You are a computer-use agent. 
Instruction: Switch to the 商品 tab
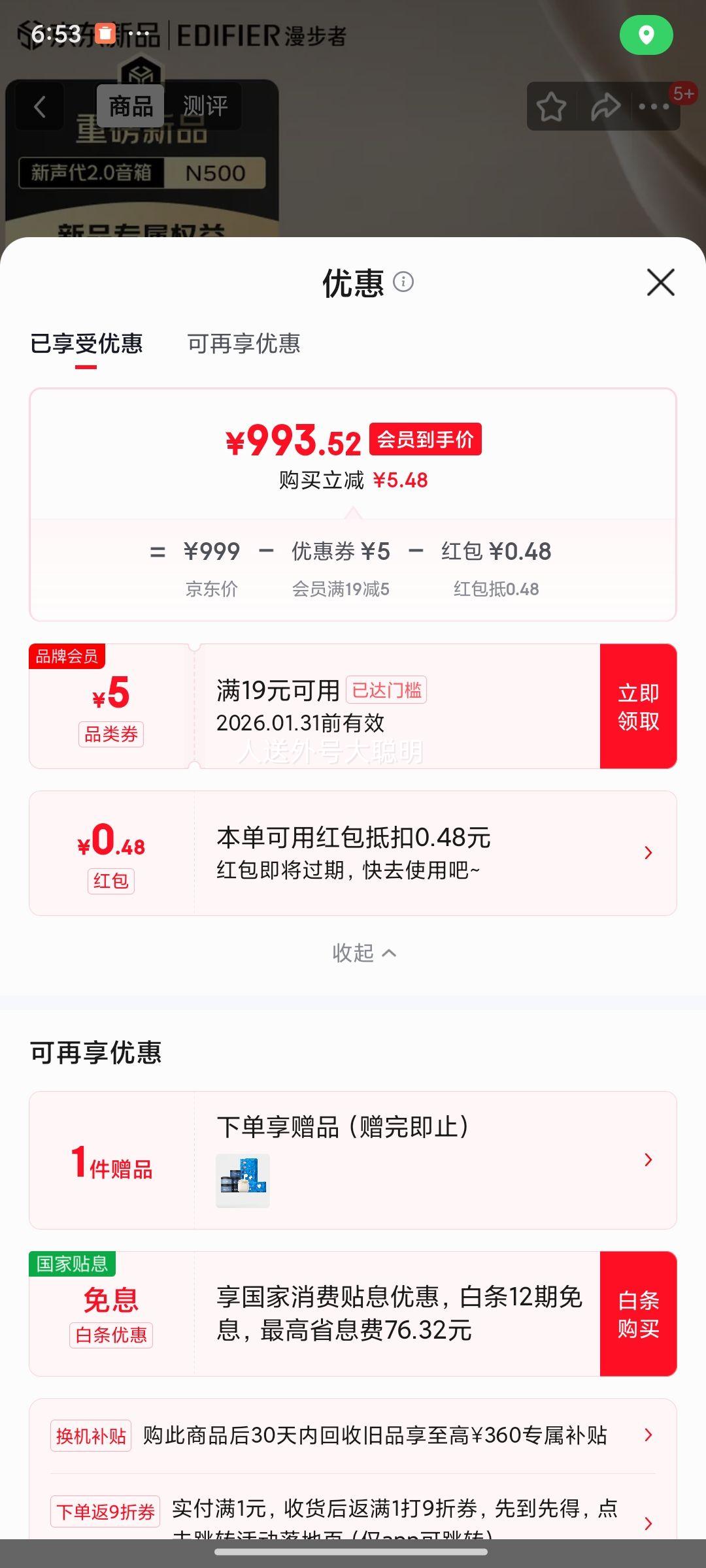pyautogui.click(x=130, y=105)
